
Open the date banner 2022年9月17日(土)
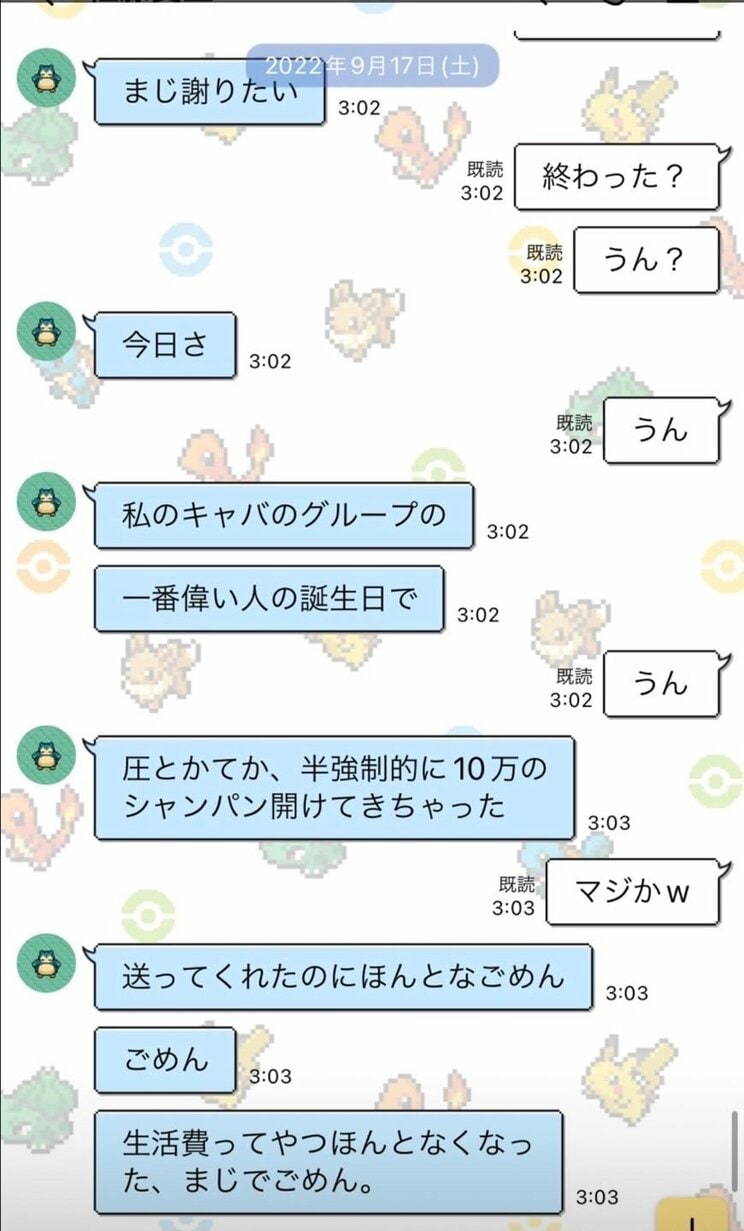(372, 62)
